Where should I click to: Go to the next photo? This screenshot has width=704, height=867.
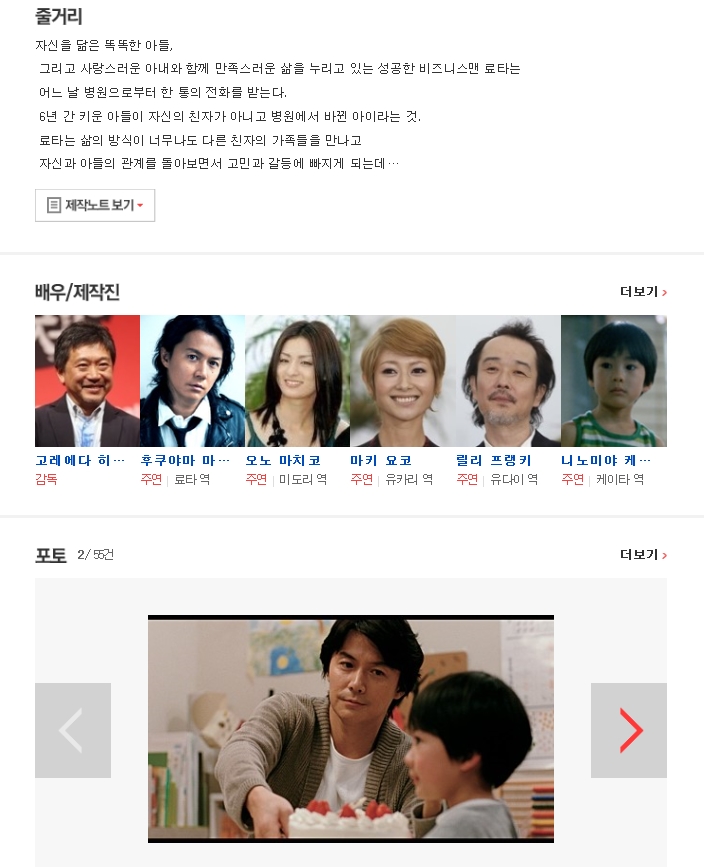click(x=629, y=730)
